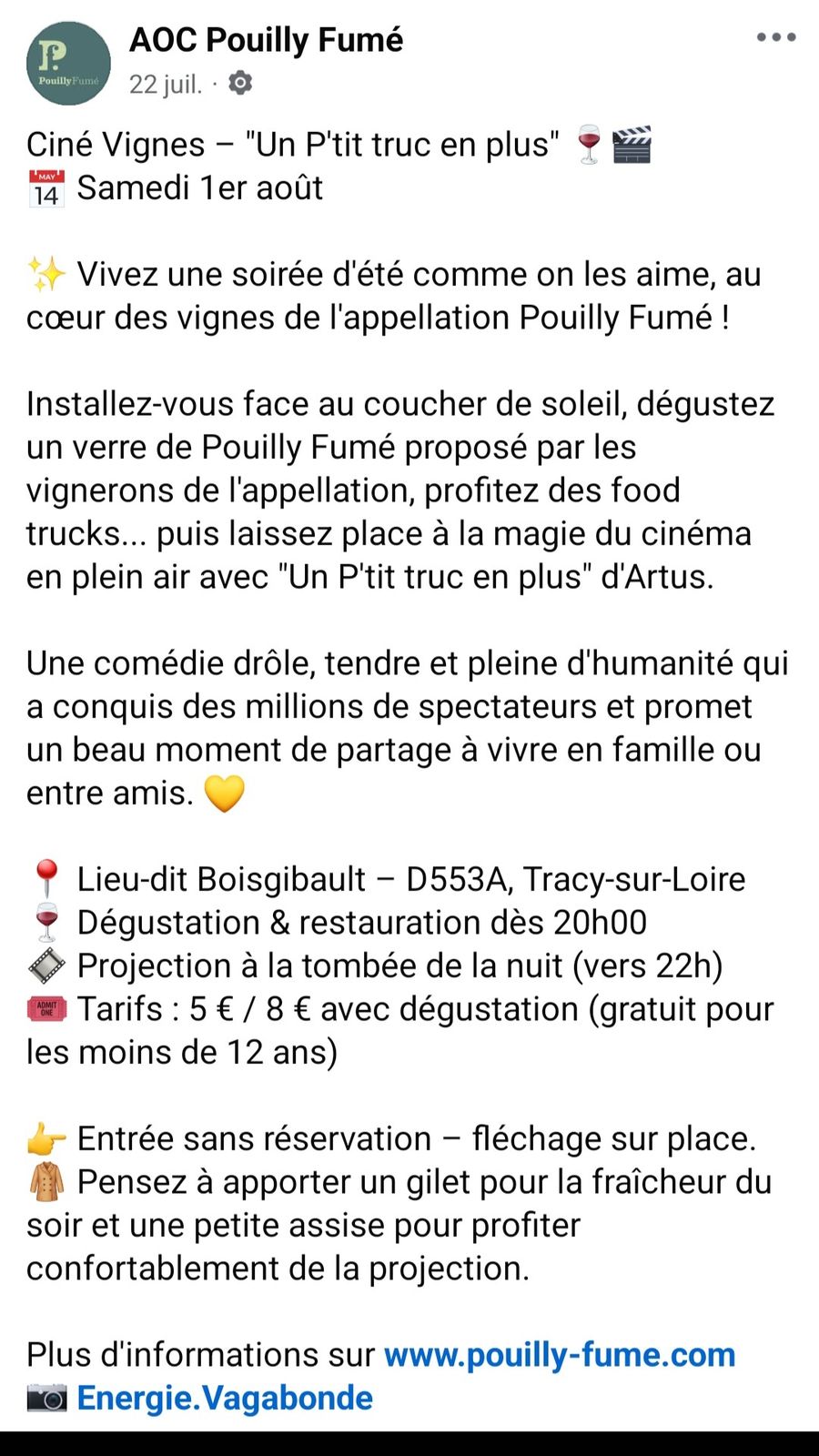Tap the audience settings gear icon
The height and width of the screenshot is (1456, 819).
[x=239, y=84]
